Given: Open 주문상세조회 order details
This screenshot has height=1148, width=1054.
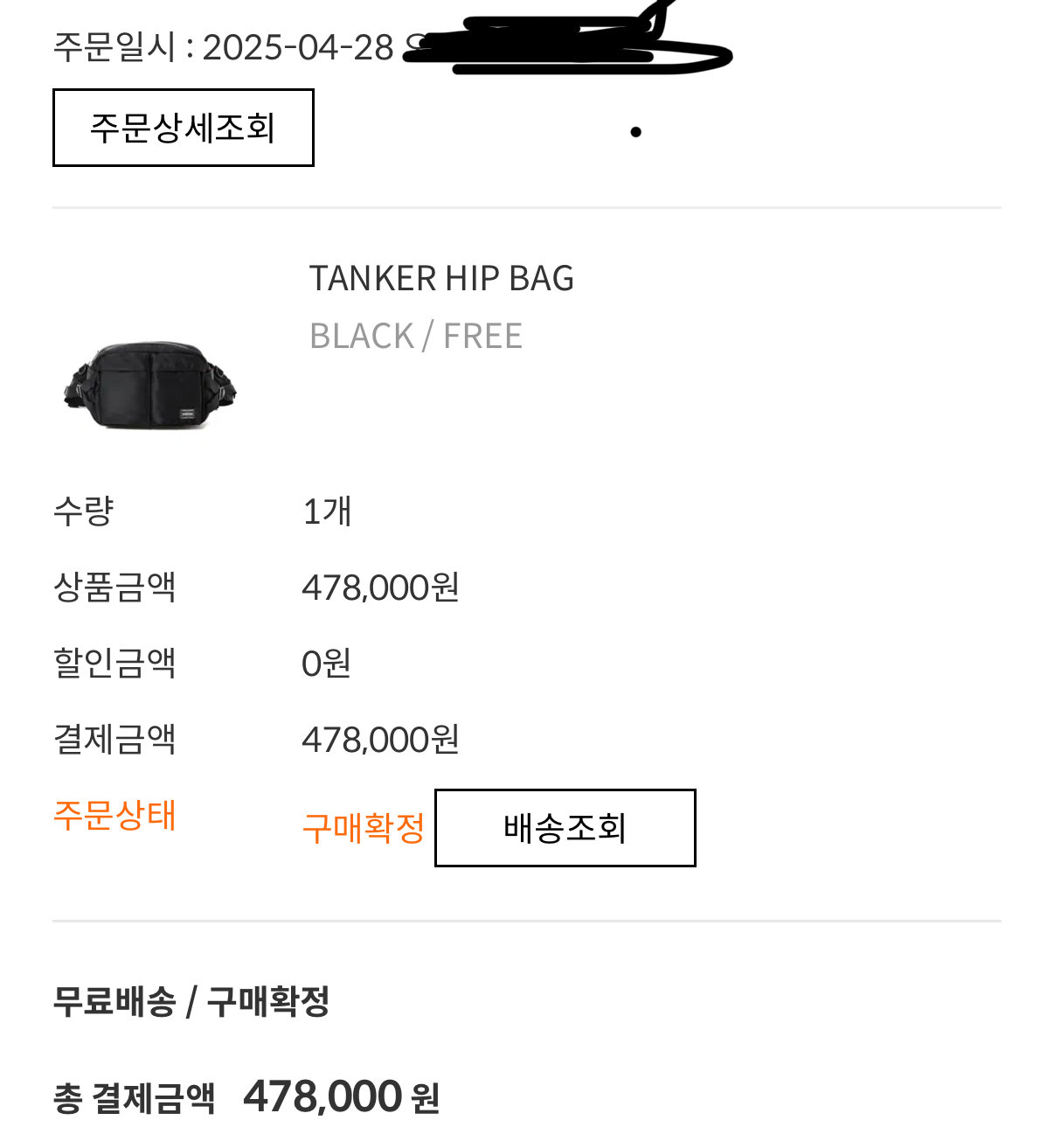Looking at the screenshot, I should tap(184, 128).
